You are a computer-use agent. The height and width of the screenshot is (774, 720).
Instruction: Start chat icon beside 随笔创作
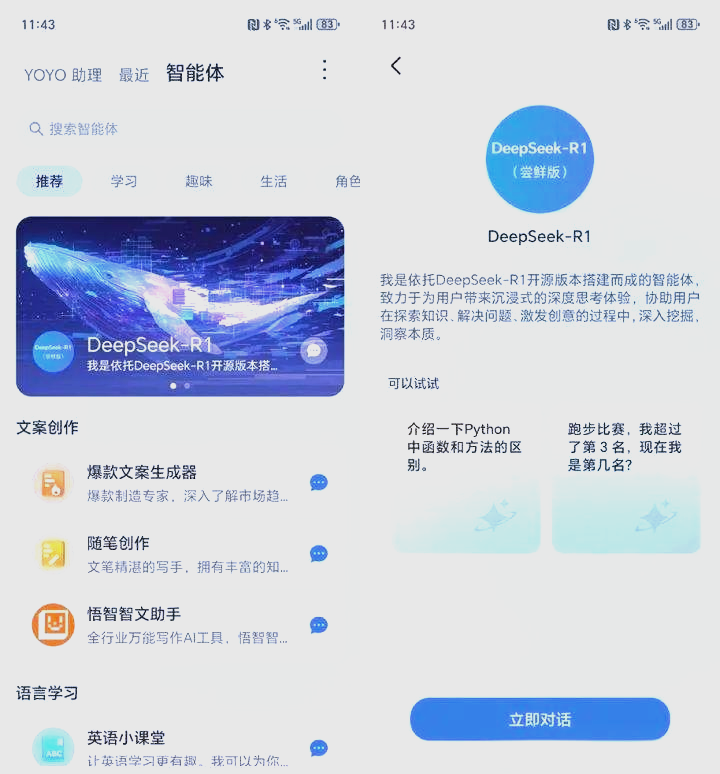(x=318, y=554)
